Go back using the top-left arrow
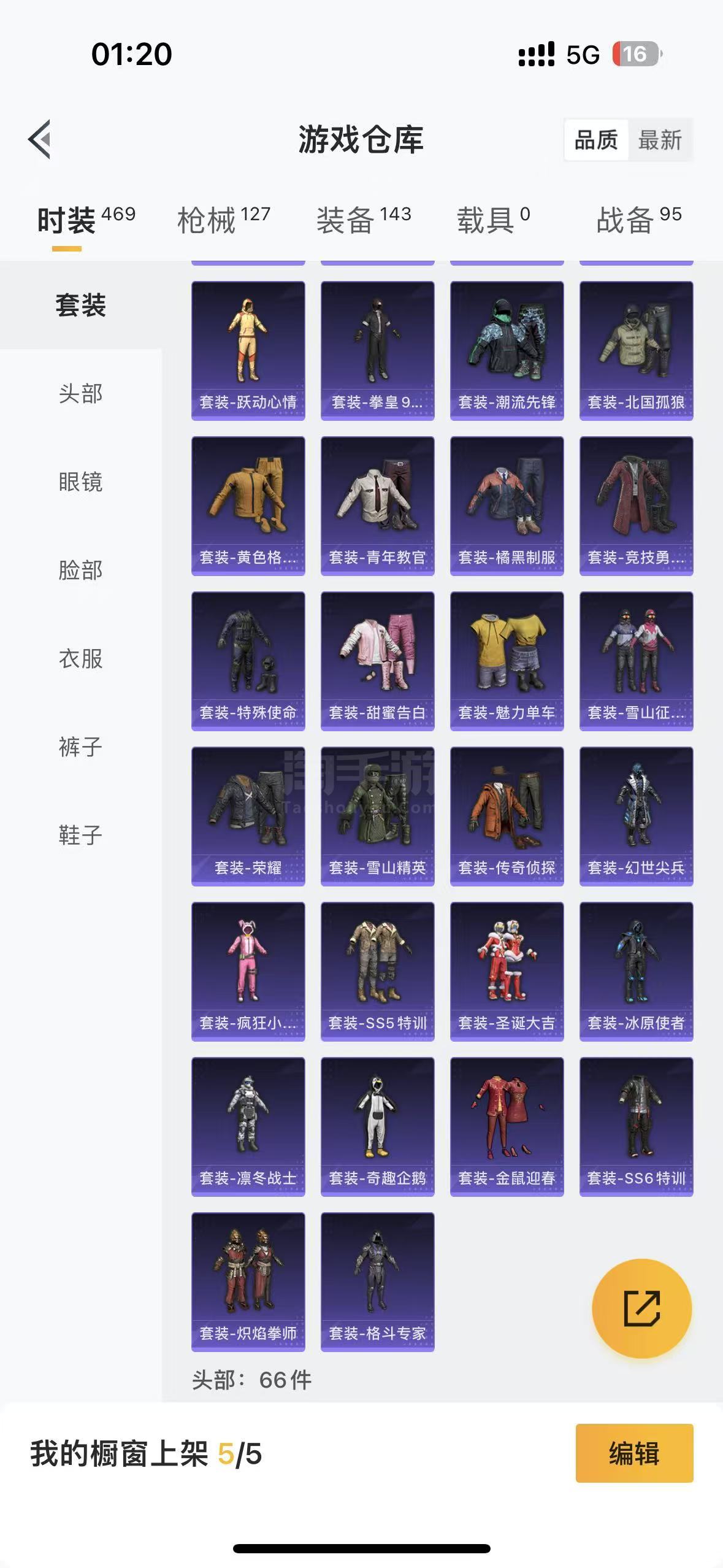 40,139
